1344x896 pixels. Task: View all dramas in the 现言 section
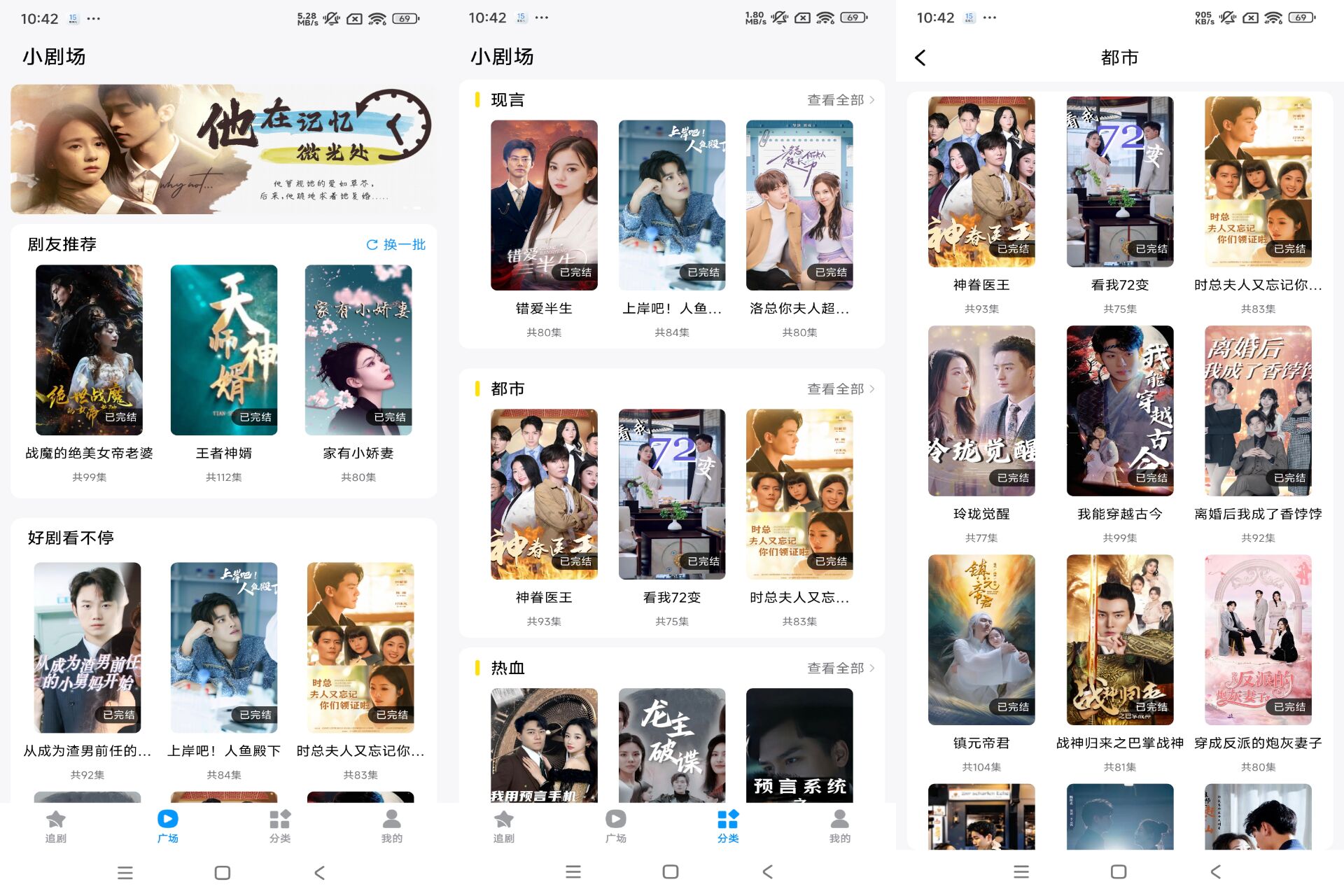coord(840,100)
